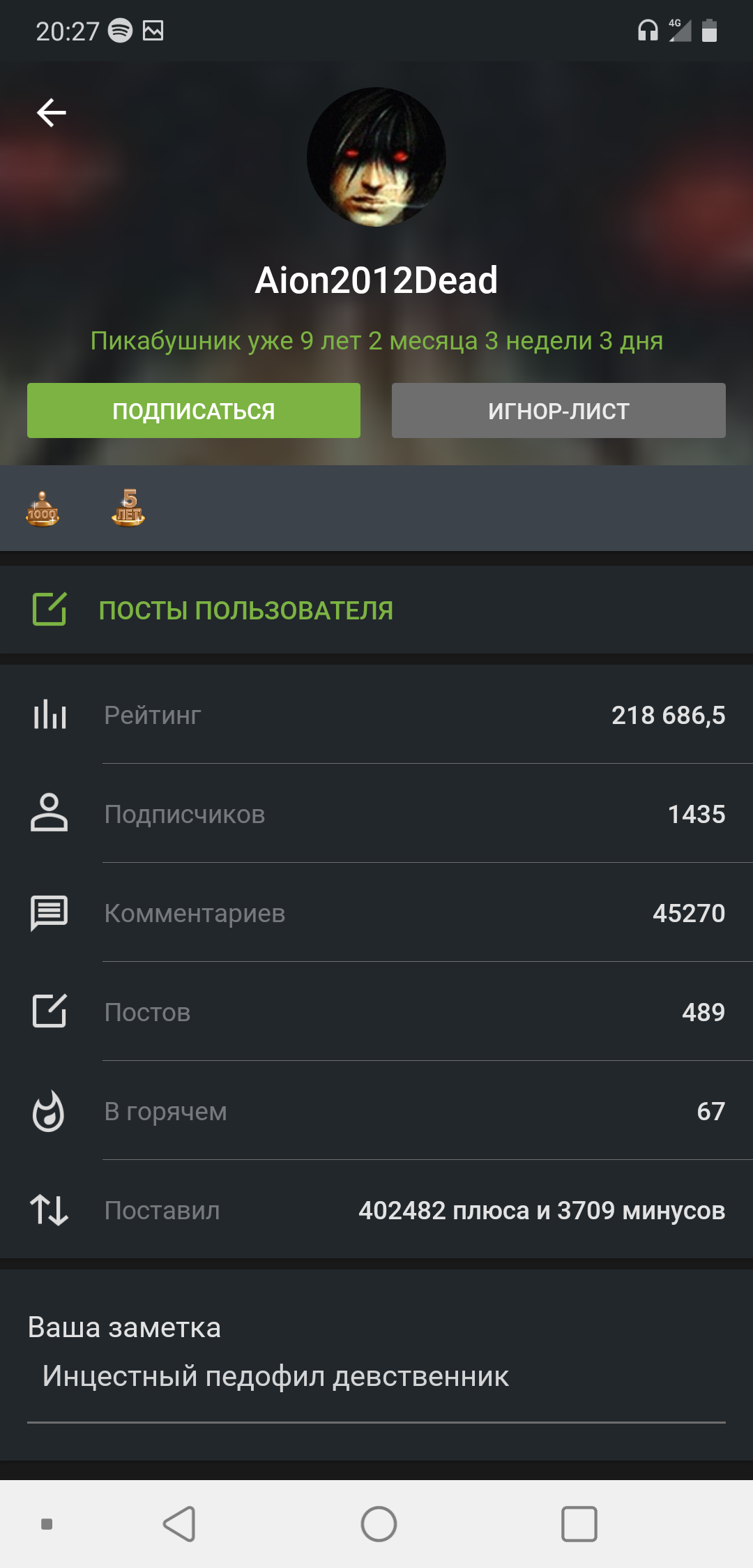Screen dimensions: 753x1568
Task: Open Aion2012Dead's profile avatar
Action: pyautogui.click(x=376, y=157)
